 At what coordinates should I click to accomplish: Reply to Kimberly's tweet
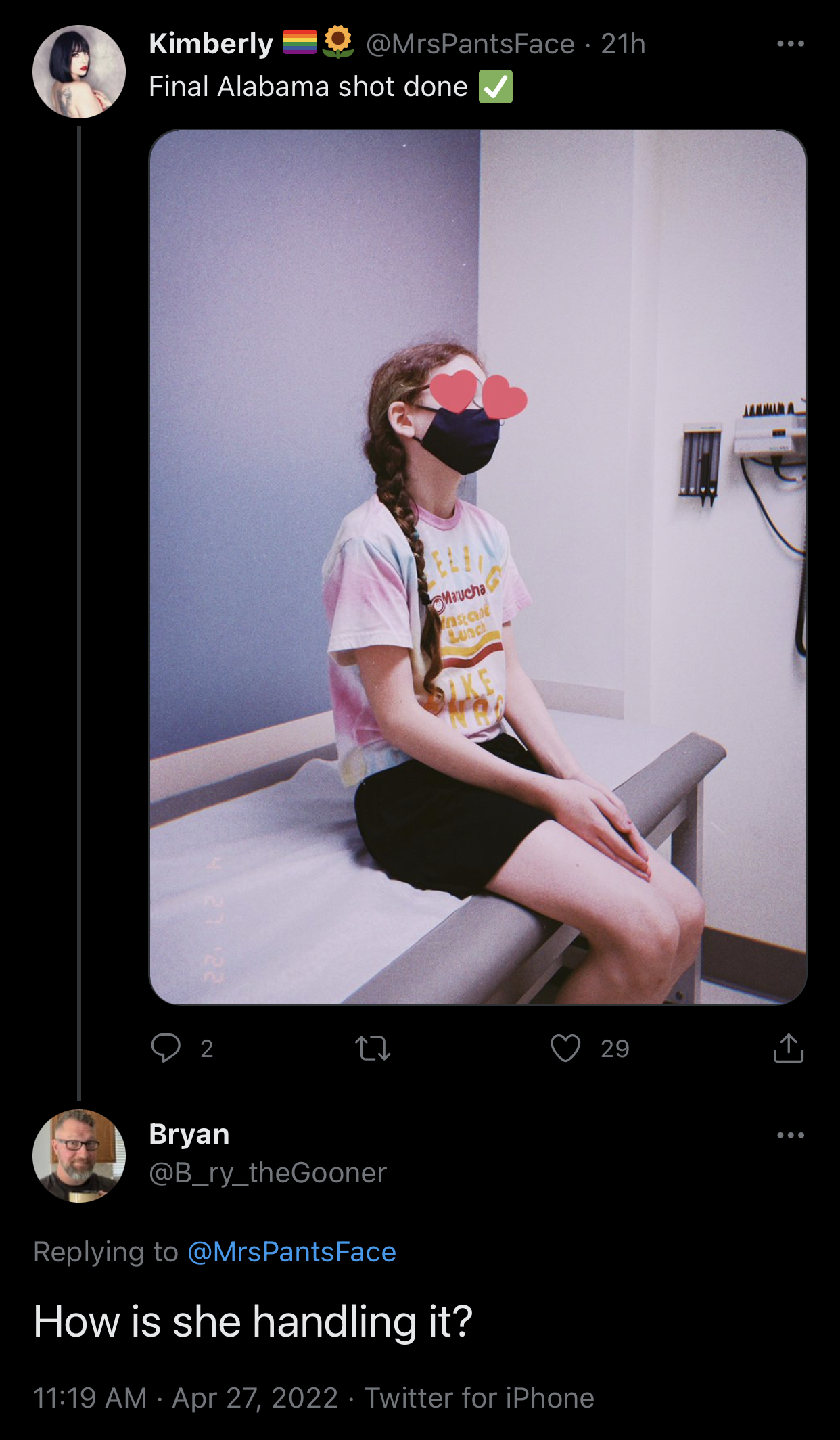pyautogui.click(x=166, y=1048)
